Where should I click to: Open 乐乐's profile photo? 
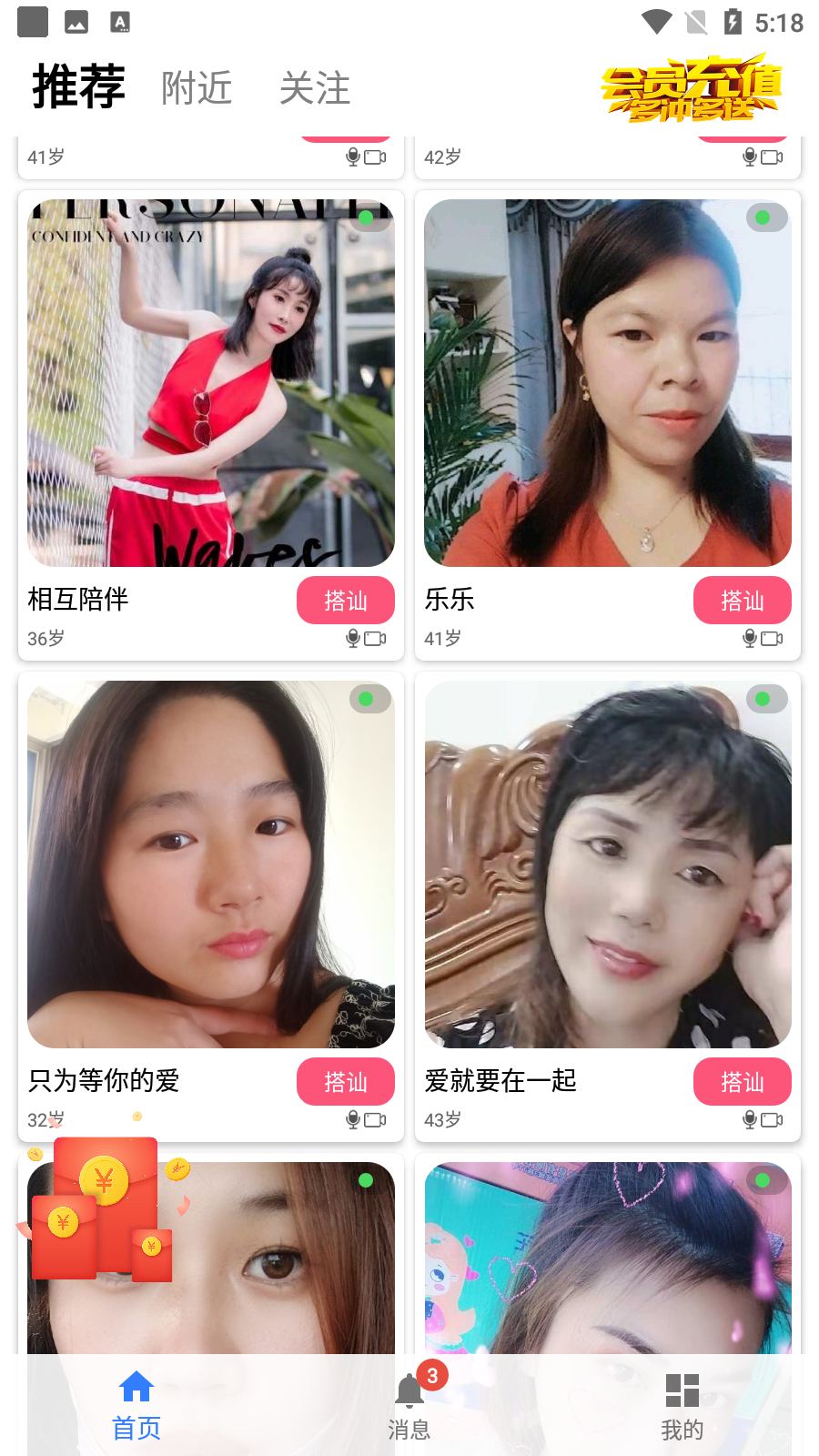point(608,383)
